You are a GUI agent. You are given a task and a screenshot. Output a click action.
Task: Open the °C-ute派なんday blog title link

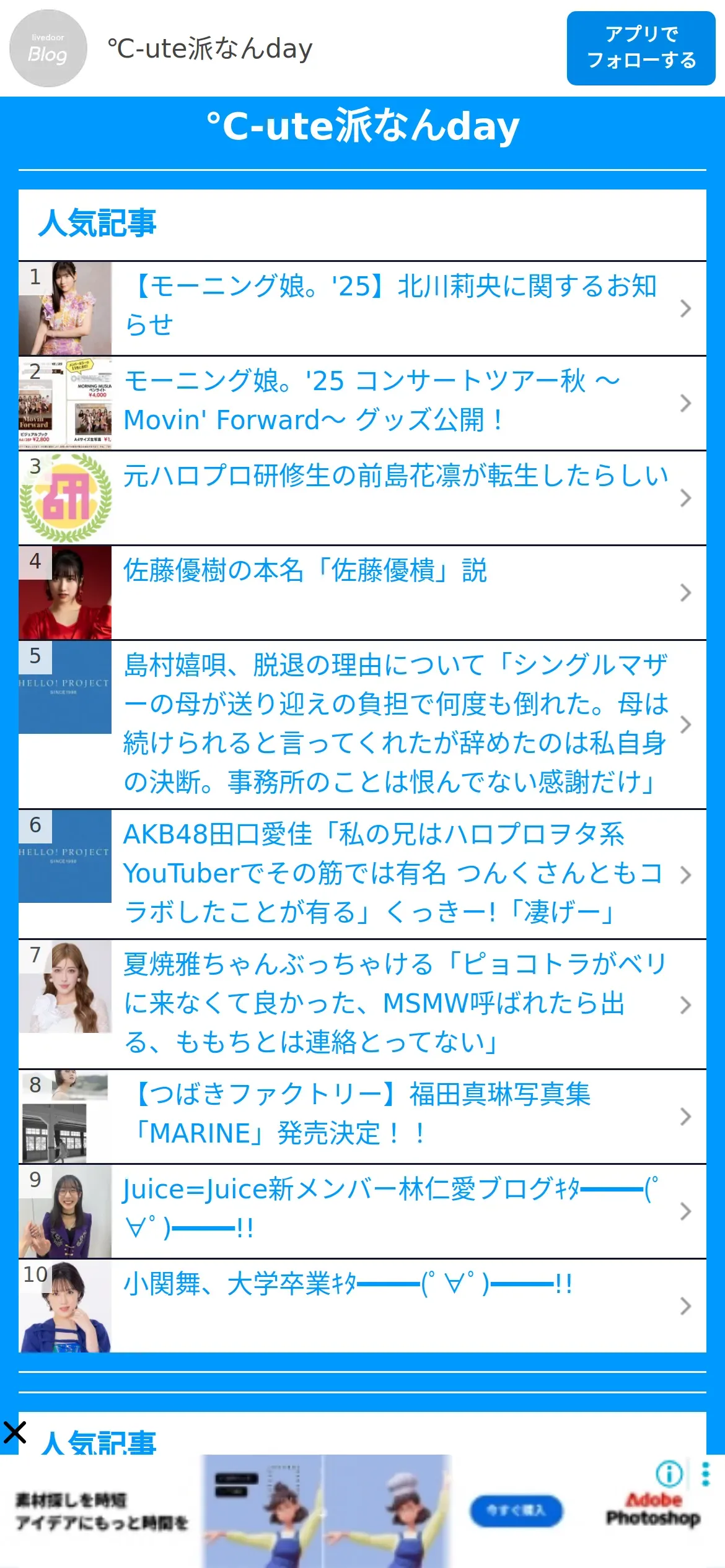tap(362, 126)
